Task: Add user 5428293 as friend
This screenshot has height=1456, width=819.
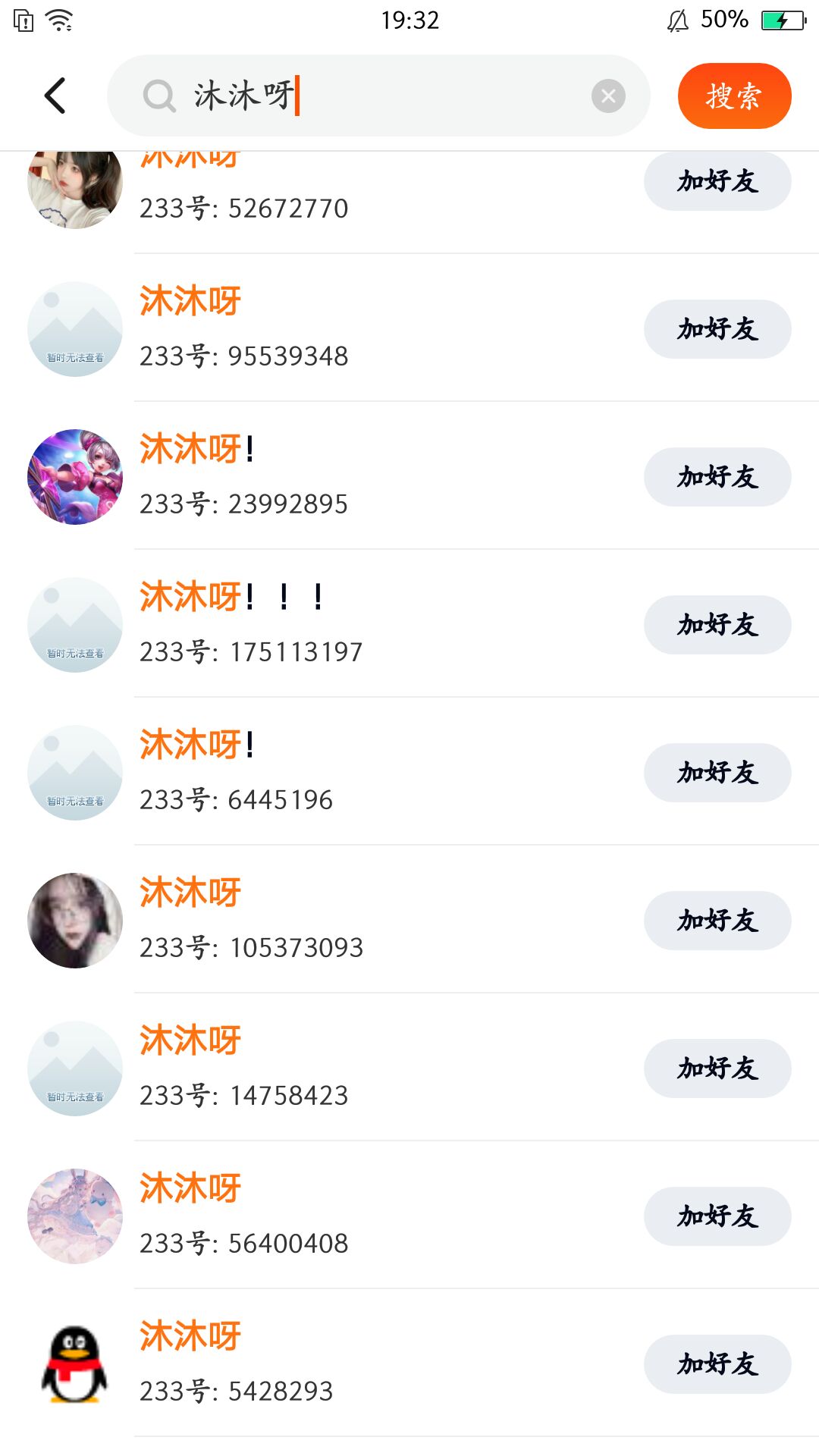Action: [717, 1364]
